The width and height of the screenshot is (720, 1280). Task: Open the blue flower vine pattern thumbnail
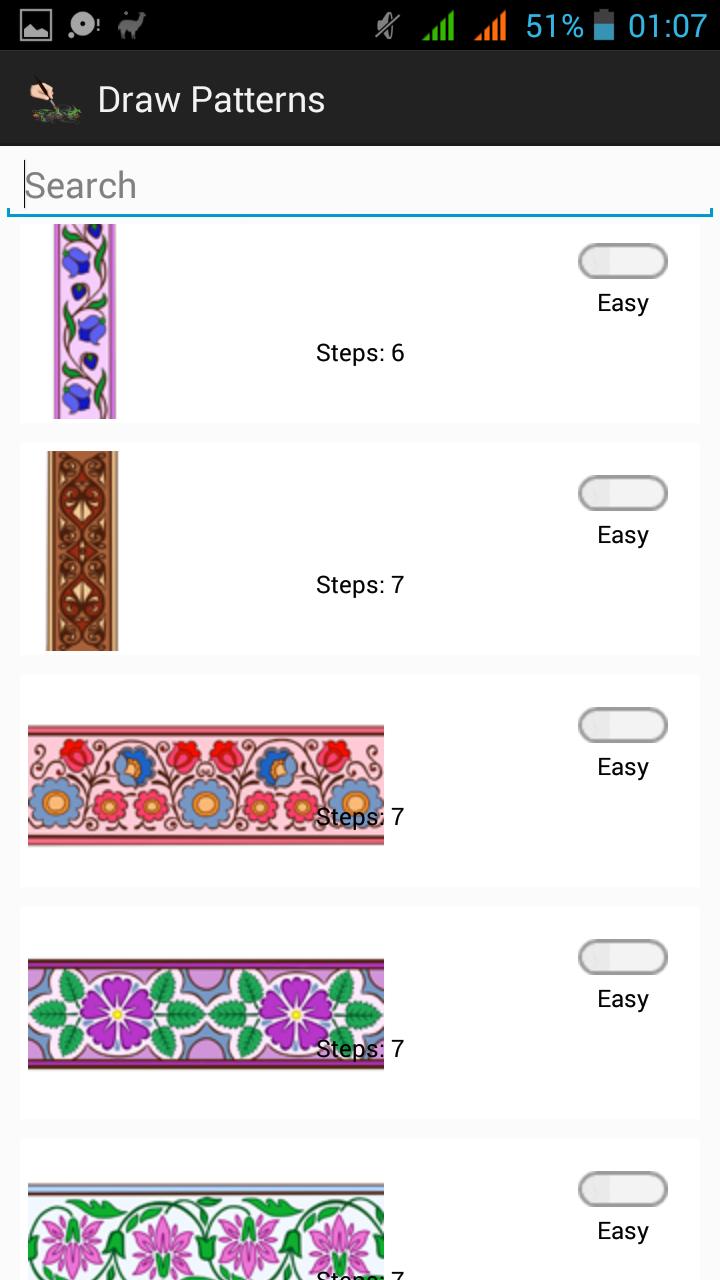pyautogui.click(x=83, y=320)
